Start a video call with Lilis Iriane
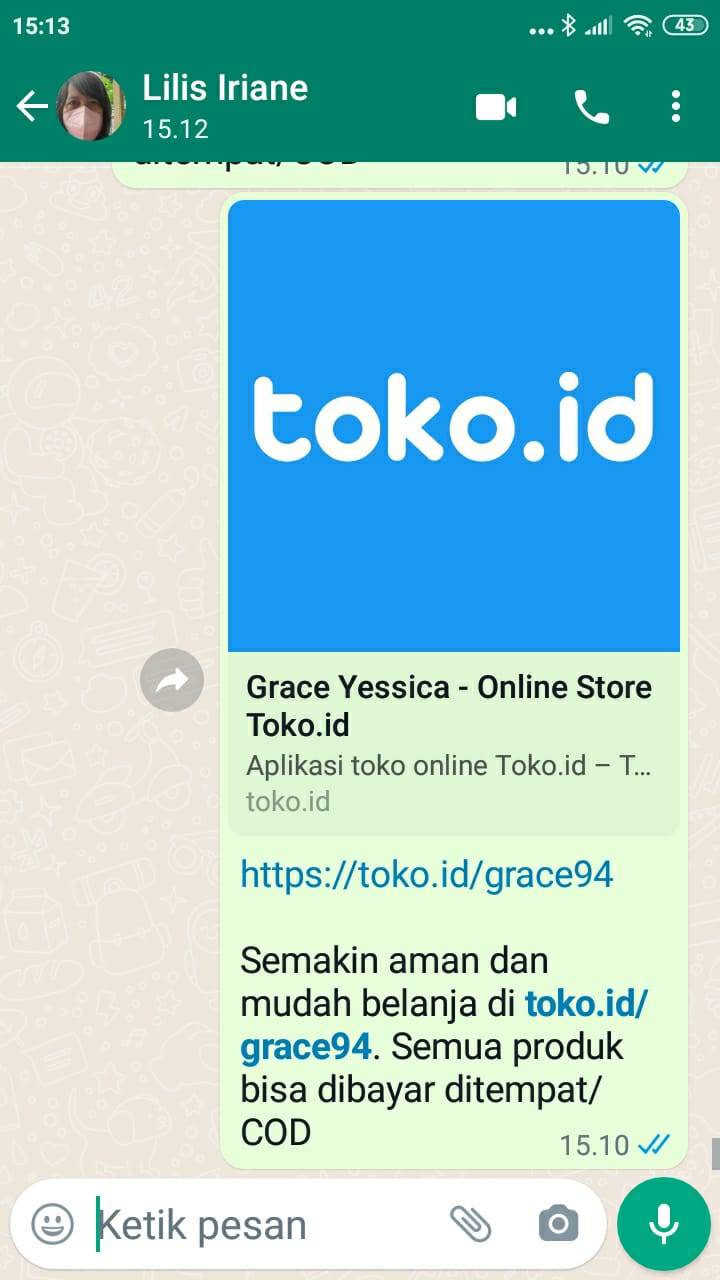Image resolution: width=720 pixels, height=1280 pixels. (496, 106)
